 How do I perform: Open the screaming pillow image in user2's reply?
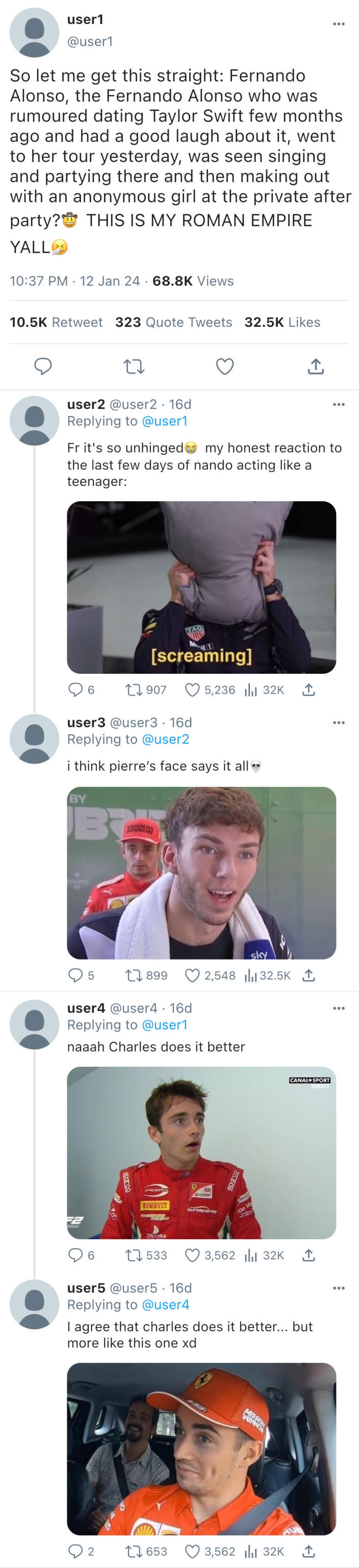(201, 587)
